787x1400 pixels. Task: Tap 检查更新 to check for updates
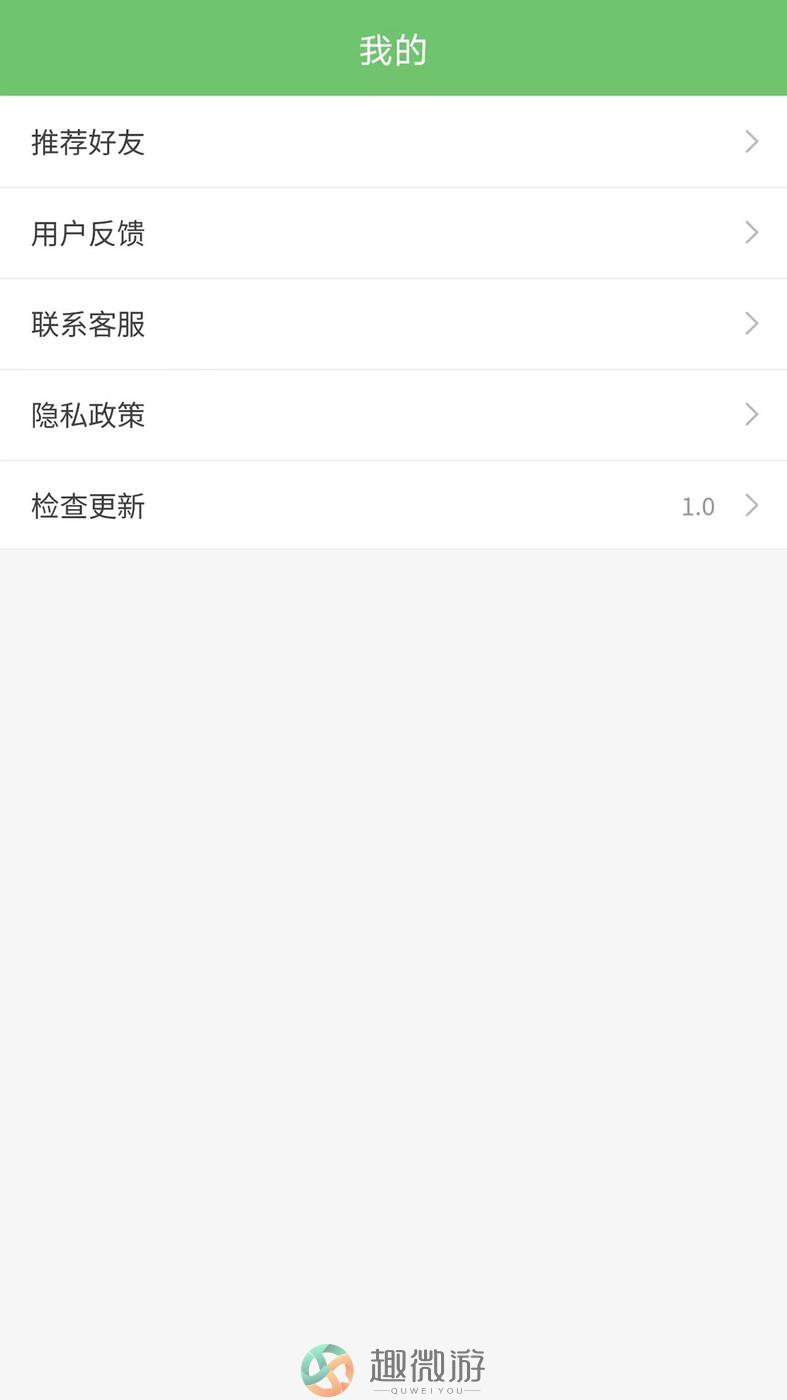(x=393, y=505)
